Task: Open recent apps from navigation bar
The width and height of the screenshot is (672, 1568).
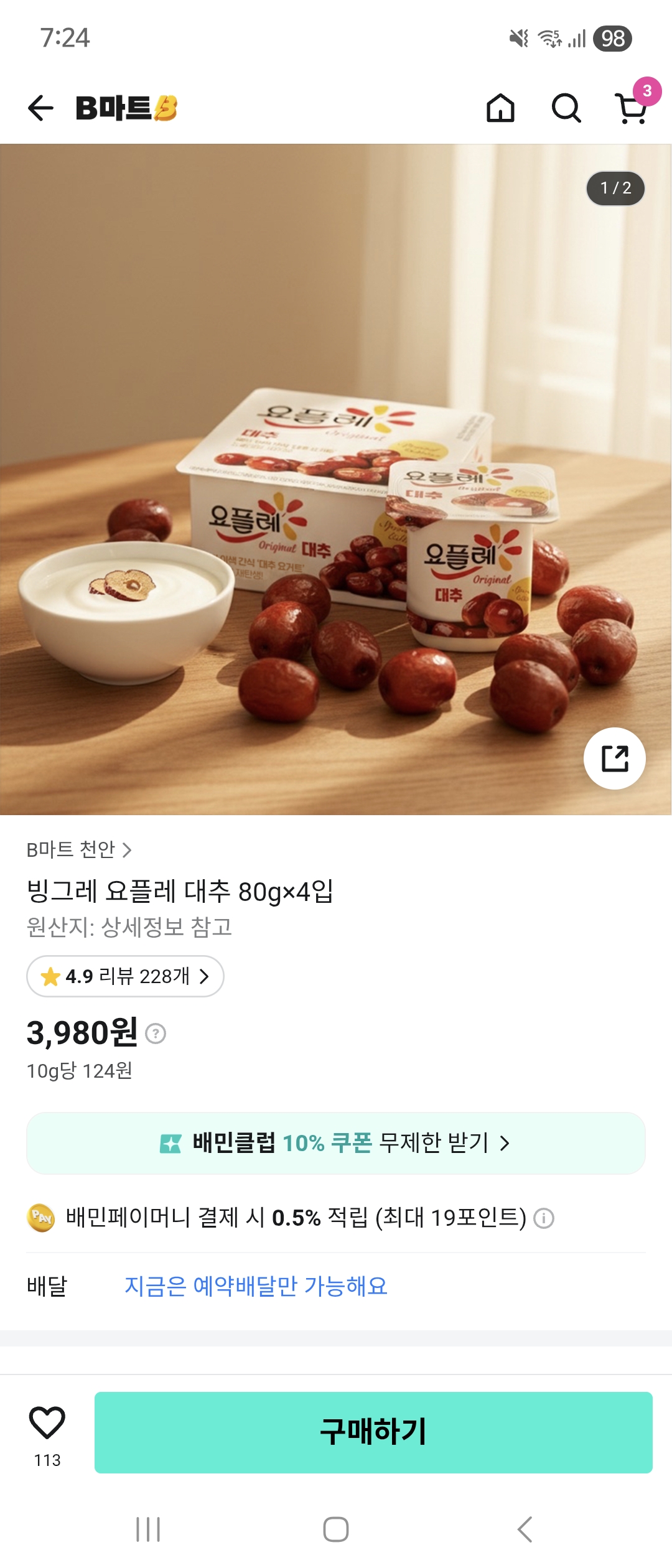Action: tap(148, 1529)
